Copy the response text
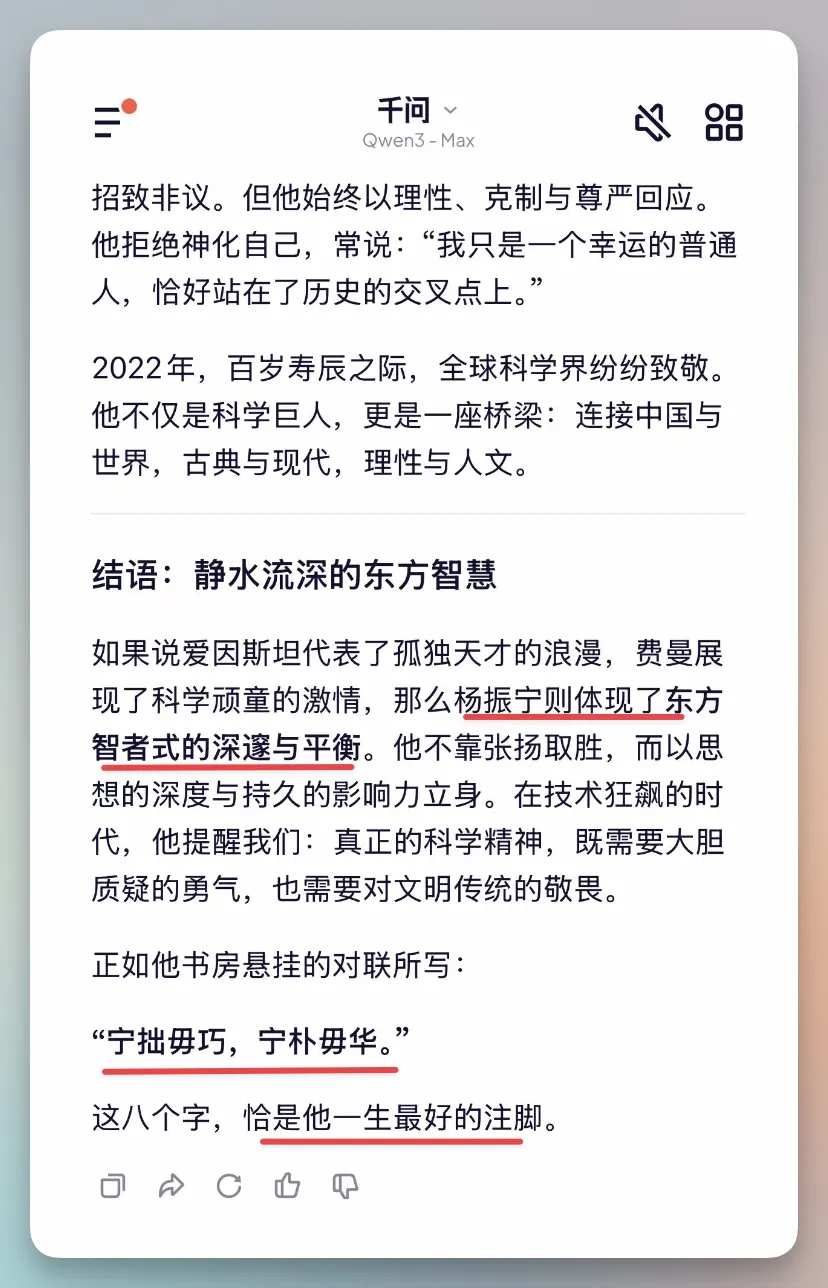 [x=113, y=1186]
